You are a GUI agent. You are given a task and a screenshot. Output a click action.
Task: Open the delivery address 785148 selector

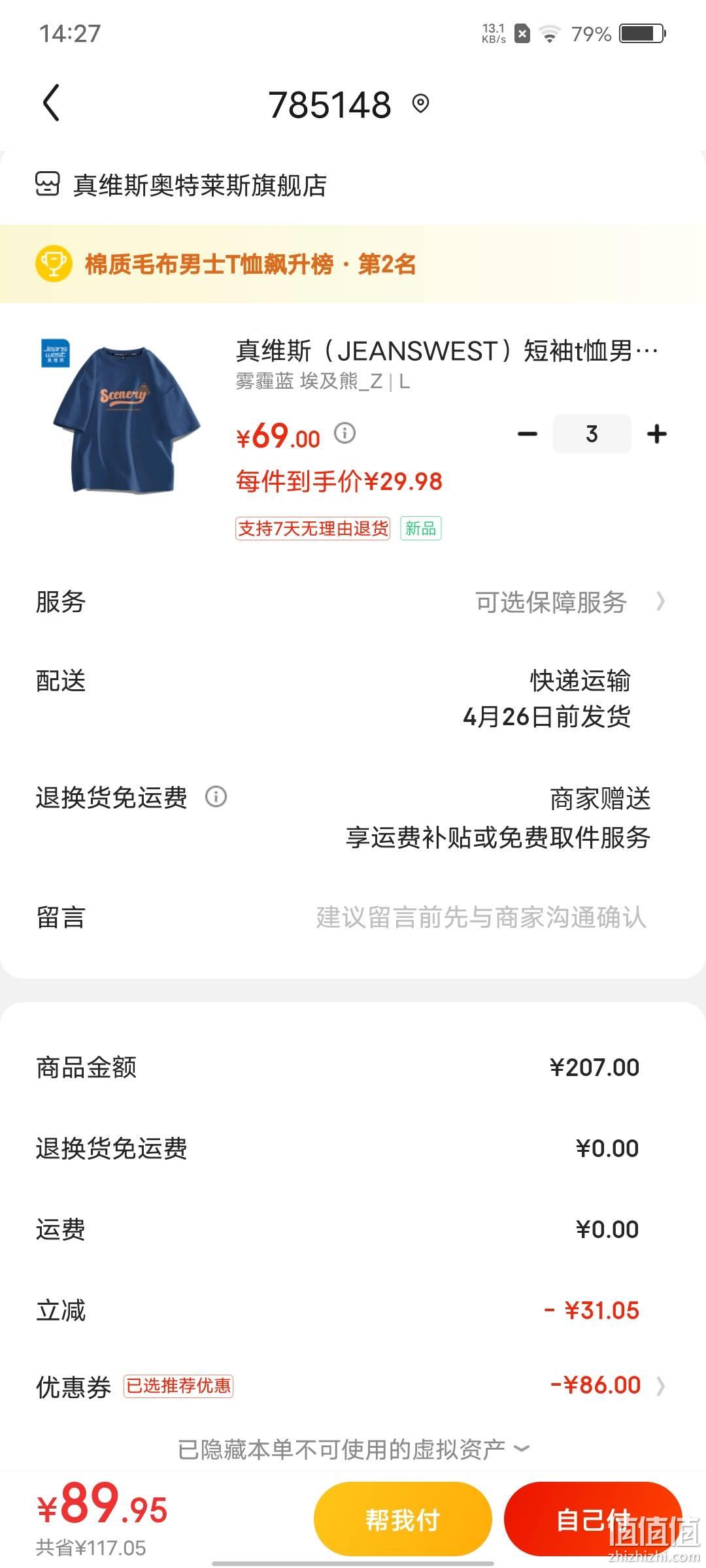(x=348, y=105)
